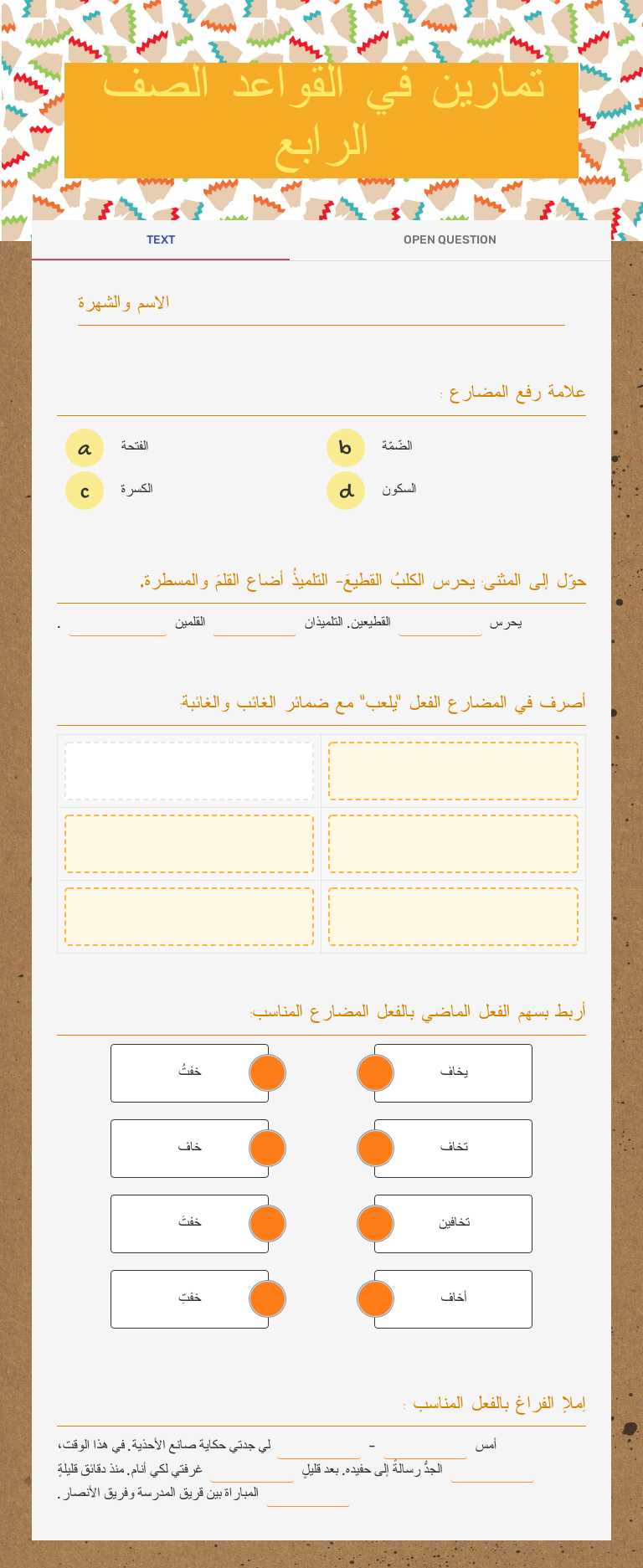Click the orange circle beside يخاف

coord(375,1072)
